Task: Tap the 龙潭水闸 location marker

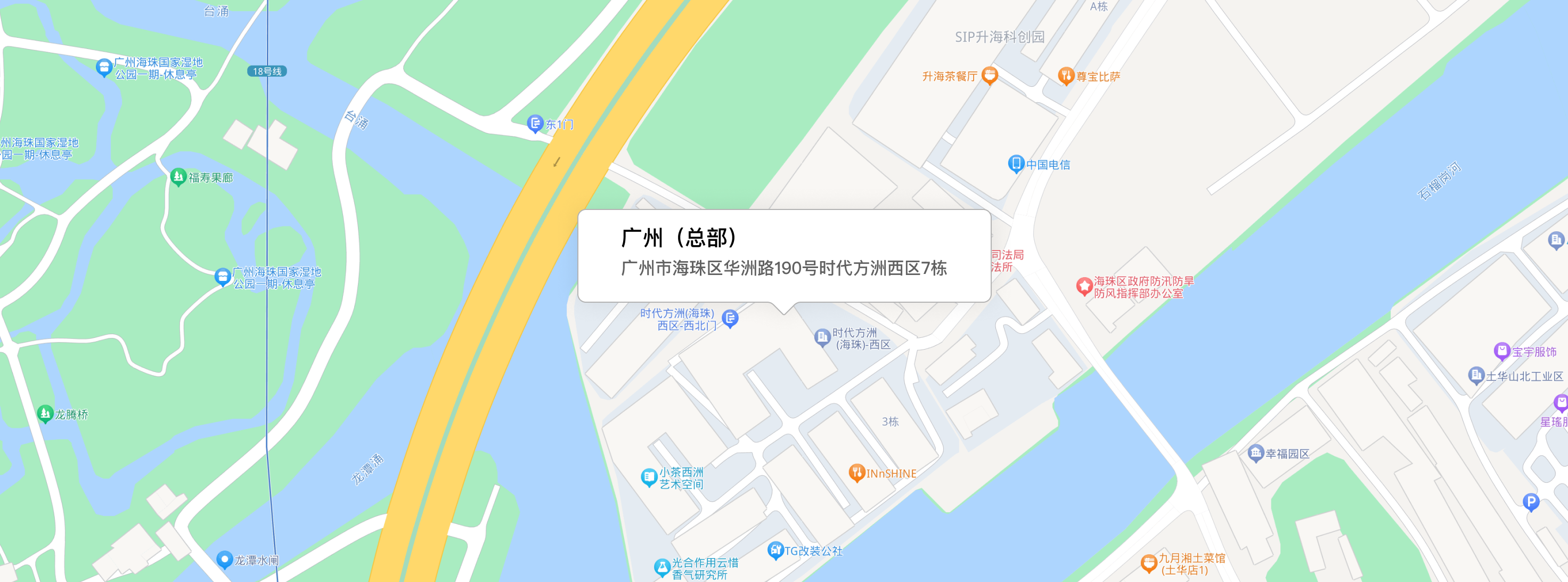Action: pyautogui.click(x=225, y=559)
